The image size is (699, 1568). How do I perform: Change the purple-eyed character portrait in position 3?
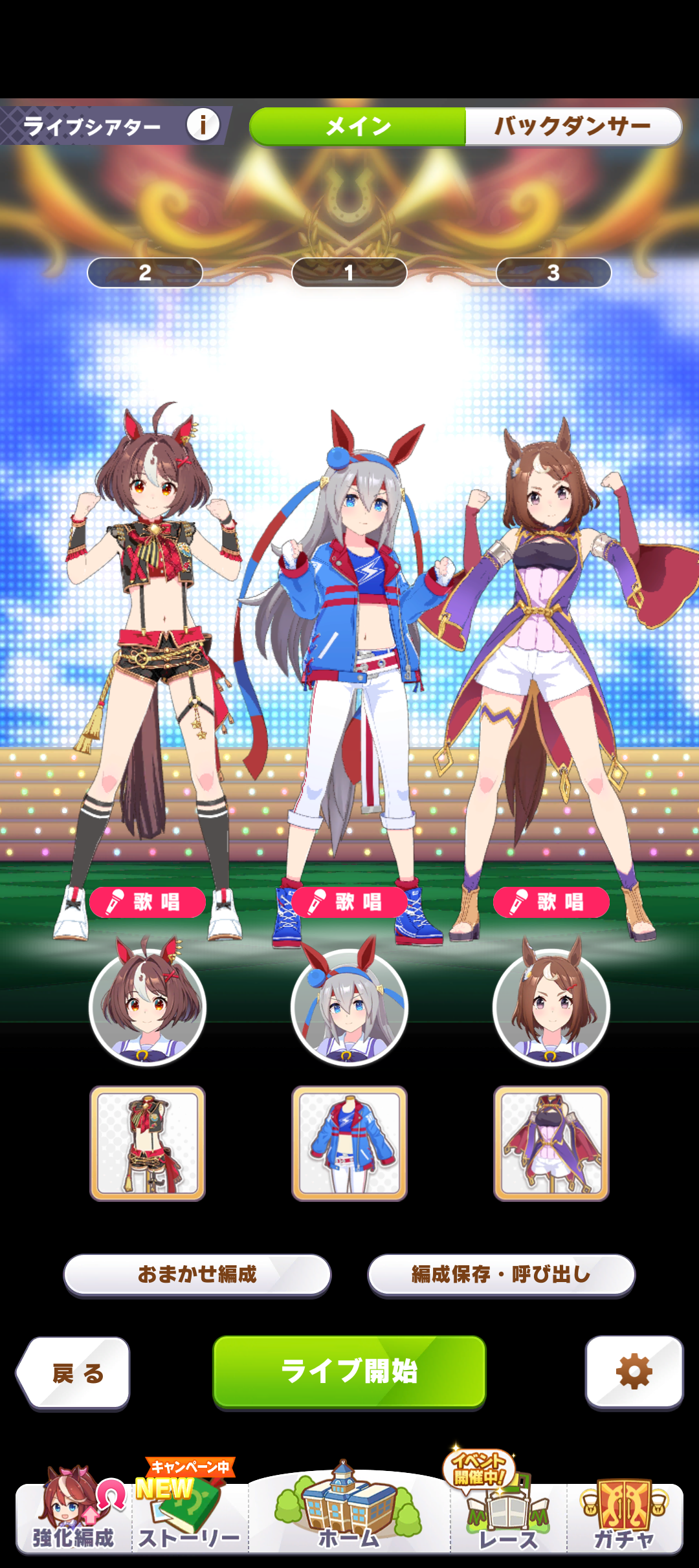(551, 1006)
